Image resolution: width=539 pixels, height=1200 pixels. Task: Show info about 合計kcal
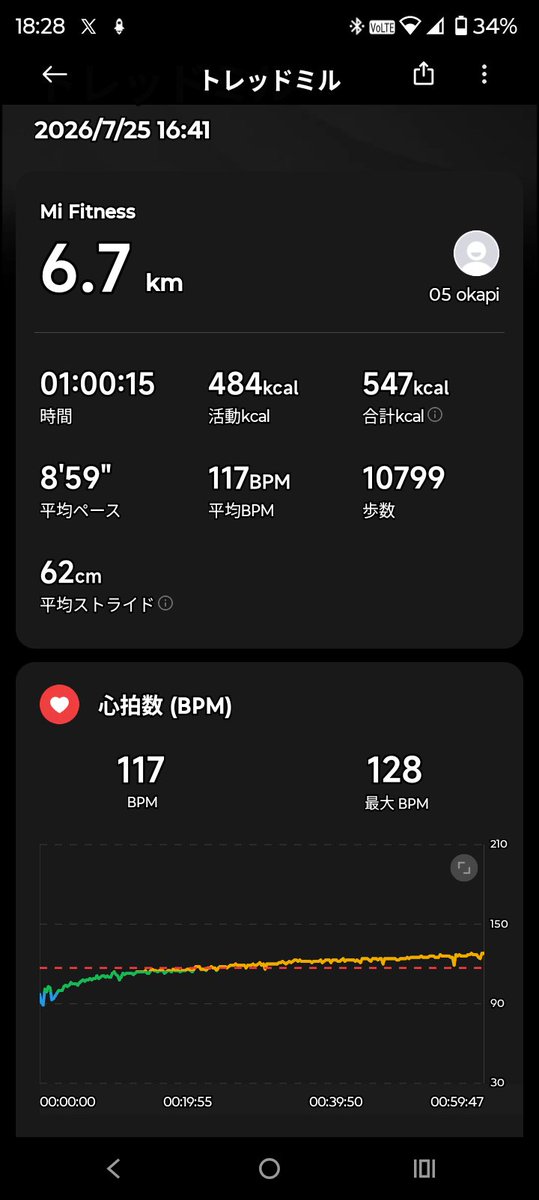[x=435, y=415]
